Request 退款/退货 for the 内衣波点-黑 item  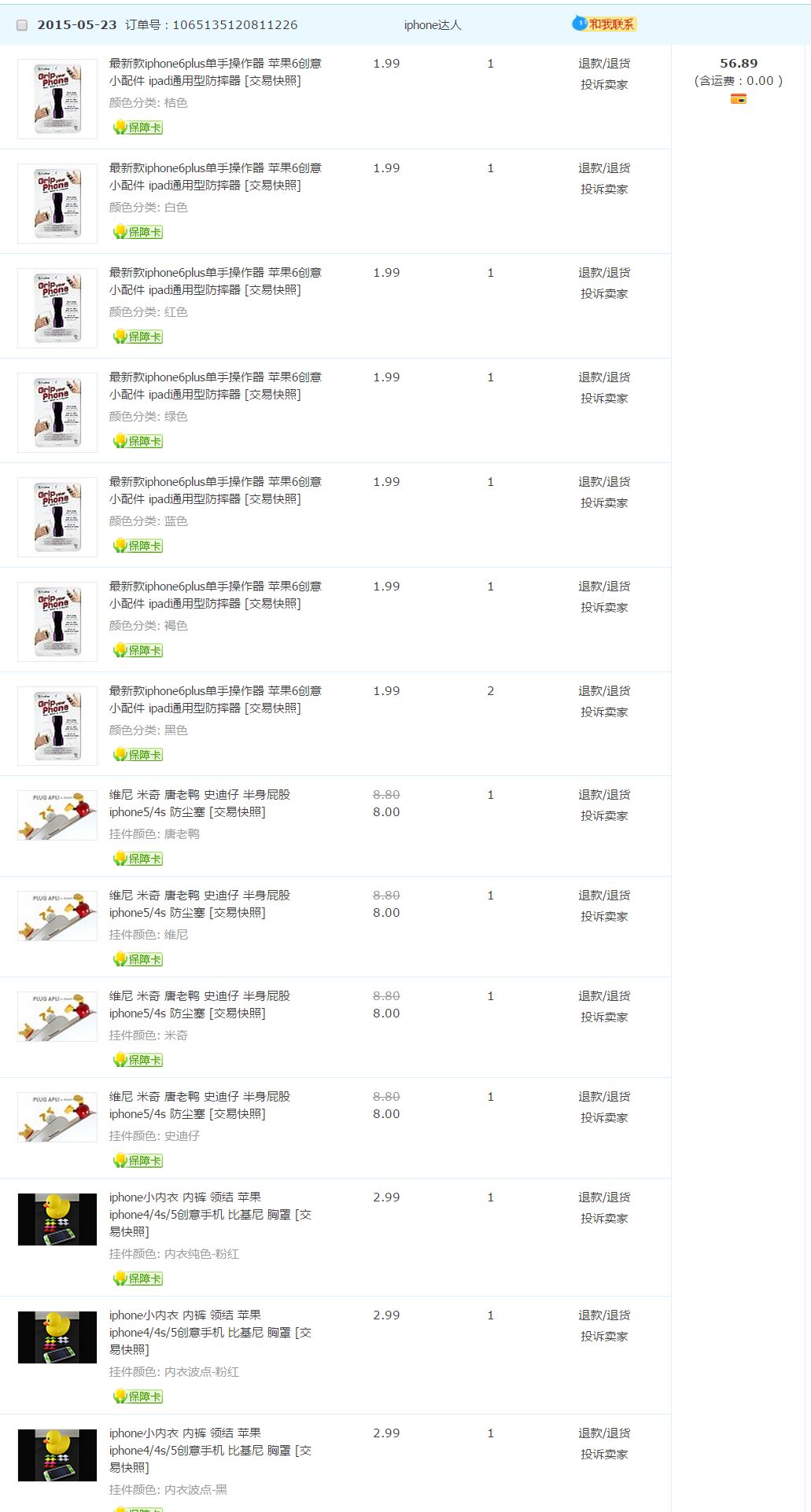[604, 1433]
